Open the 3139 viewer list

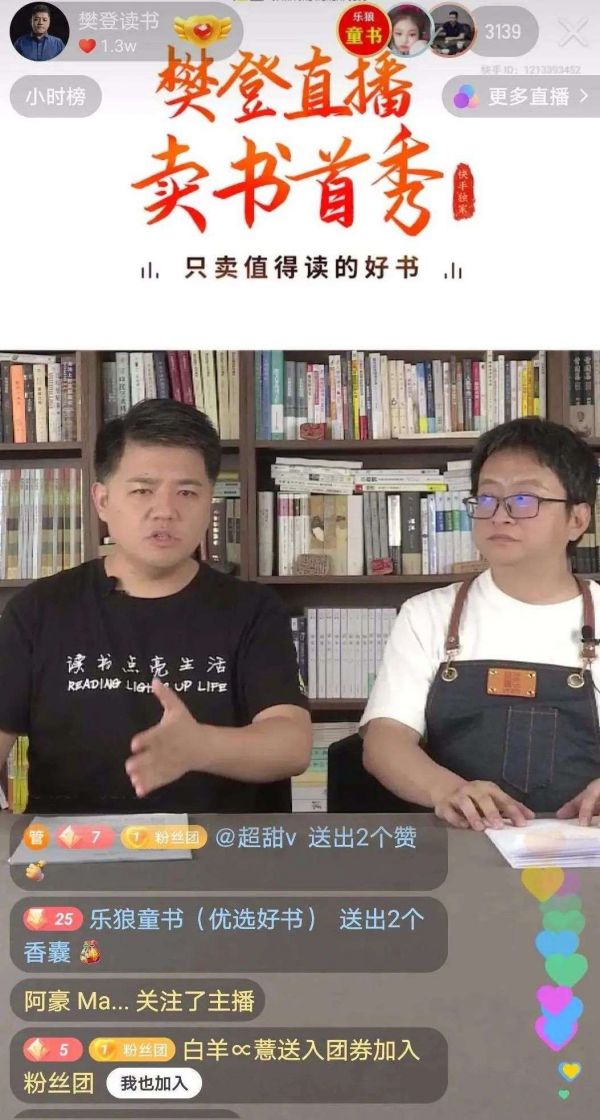(x=503, y=32)
